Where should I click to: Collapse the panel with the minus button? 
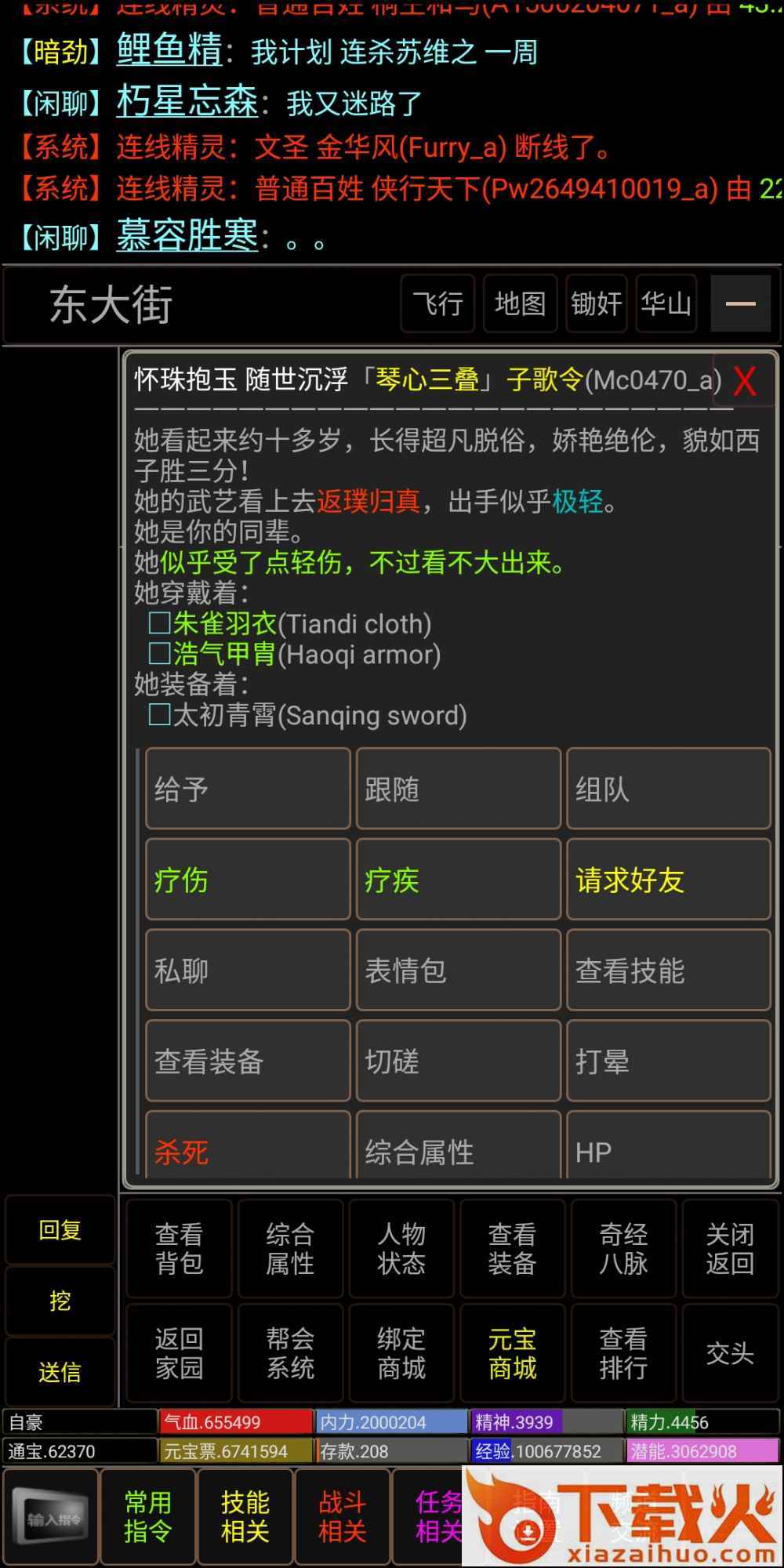click(740, 303)
